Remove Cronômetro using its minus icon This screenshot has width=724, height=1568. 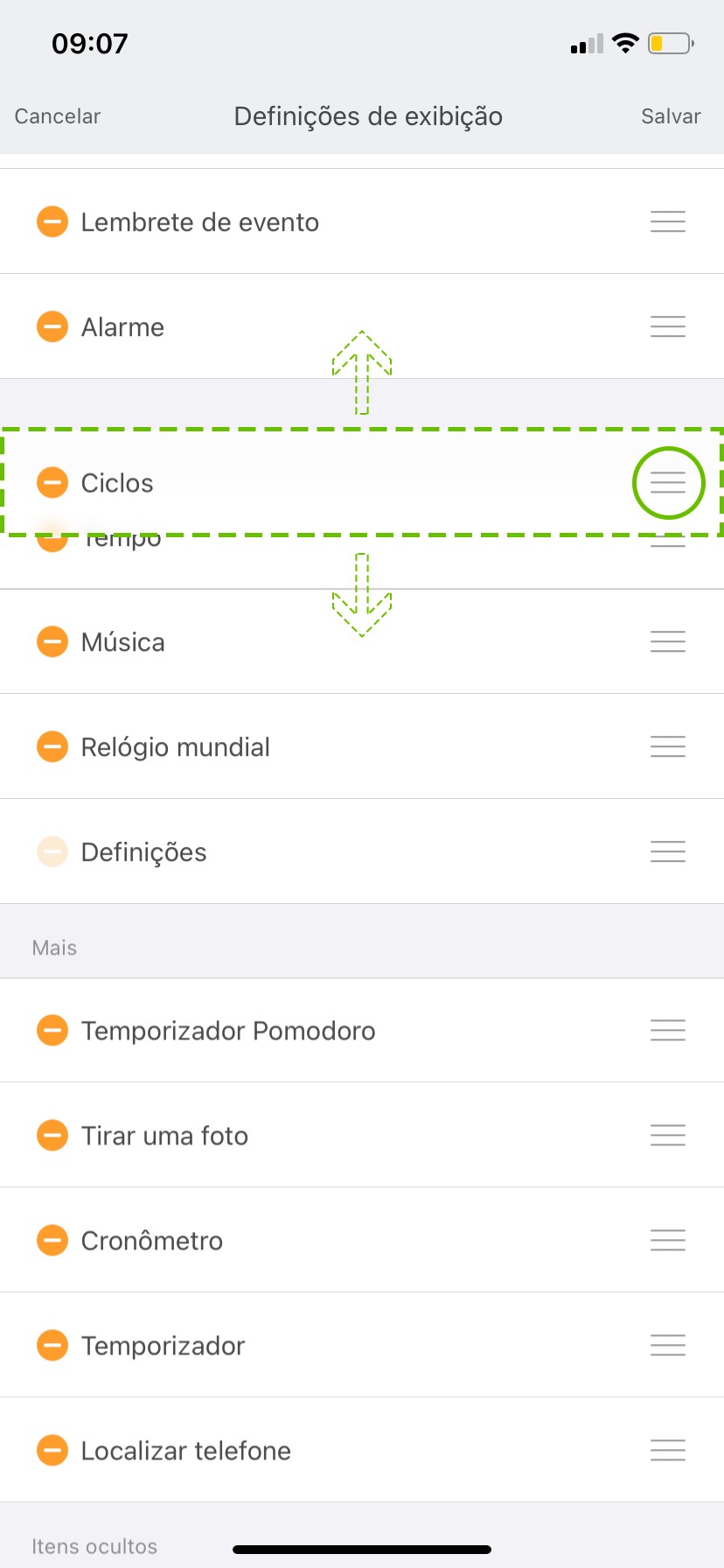coord(52,1240)
